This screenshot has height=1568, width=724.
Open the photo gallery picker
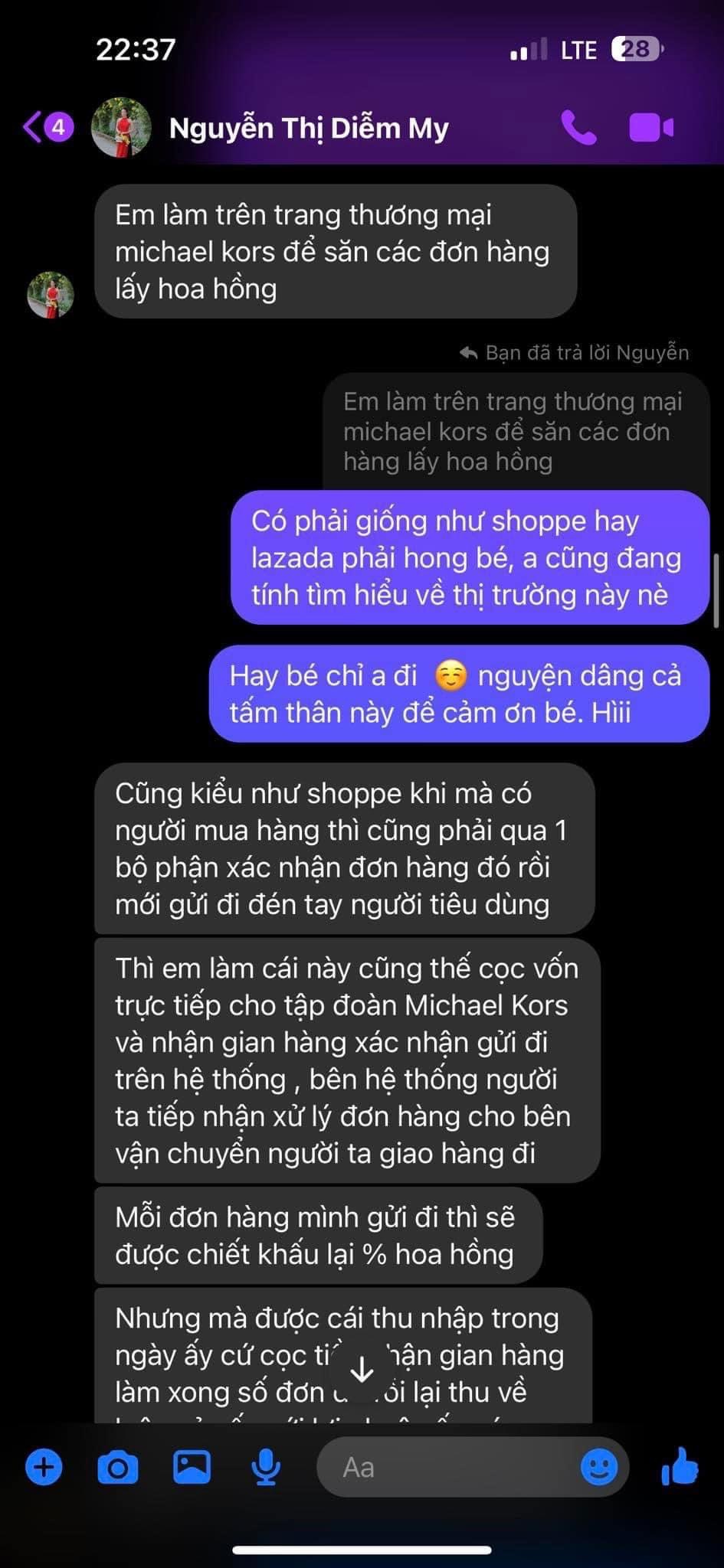192,1467
